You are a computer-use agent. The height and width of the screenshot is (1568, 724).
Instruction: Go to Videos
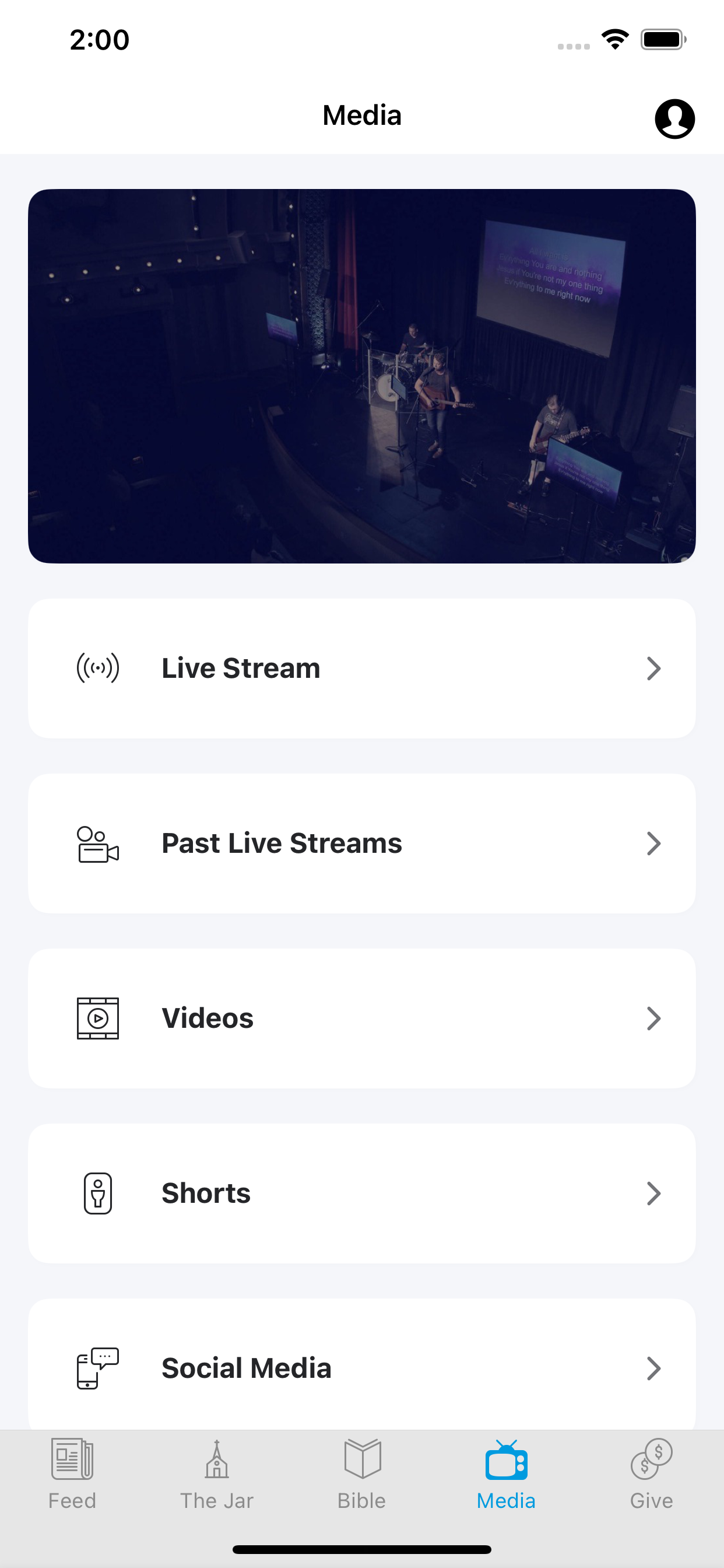click(362, 1019)
